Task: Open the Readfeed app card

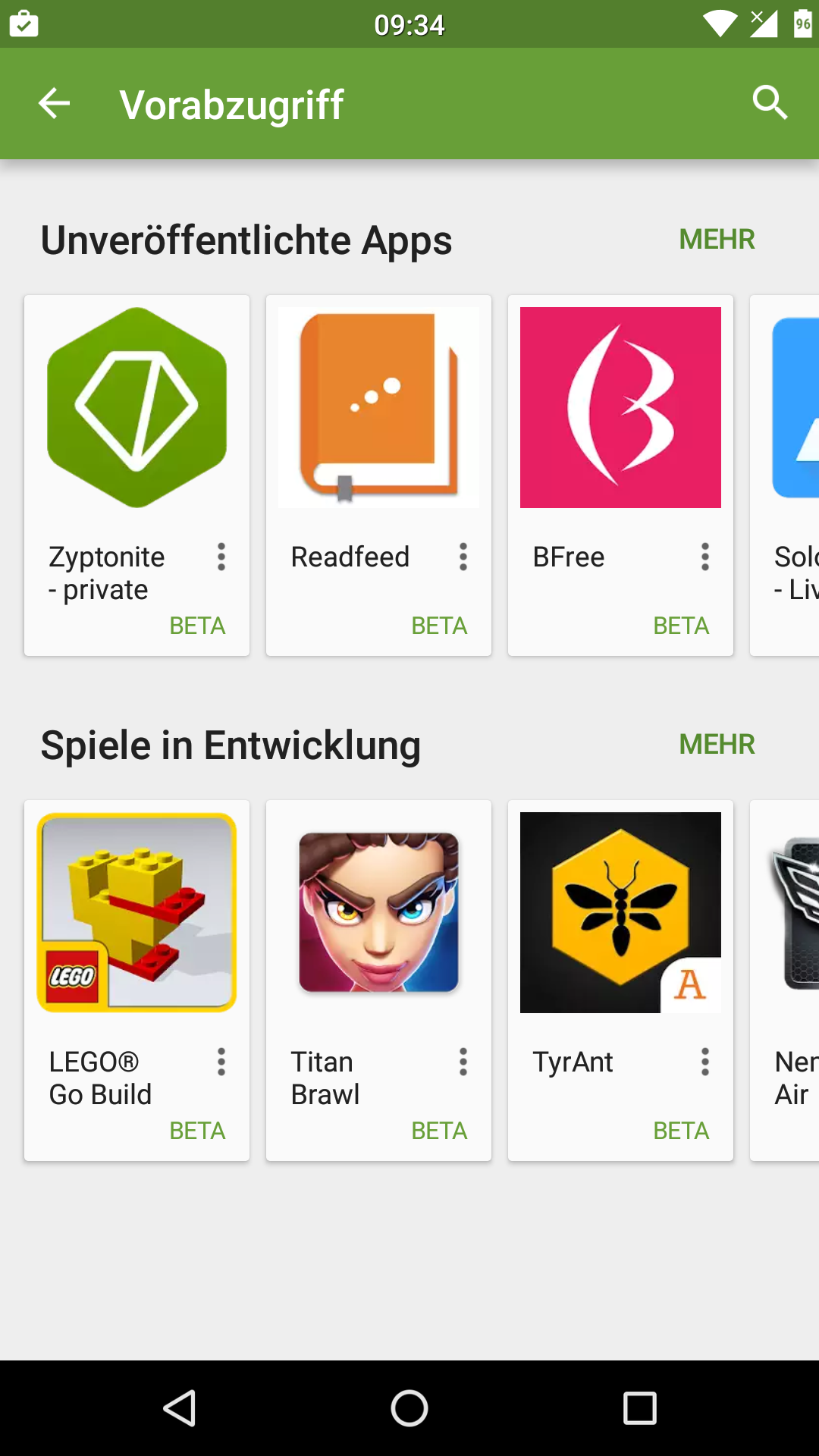Action: click(x=378, y=425)
